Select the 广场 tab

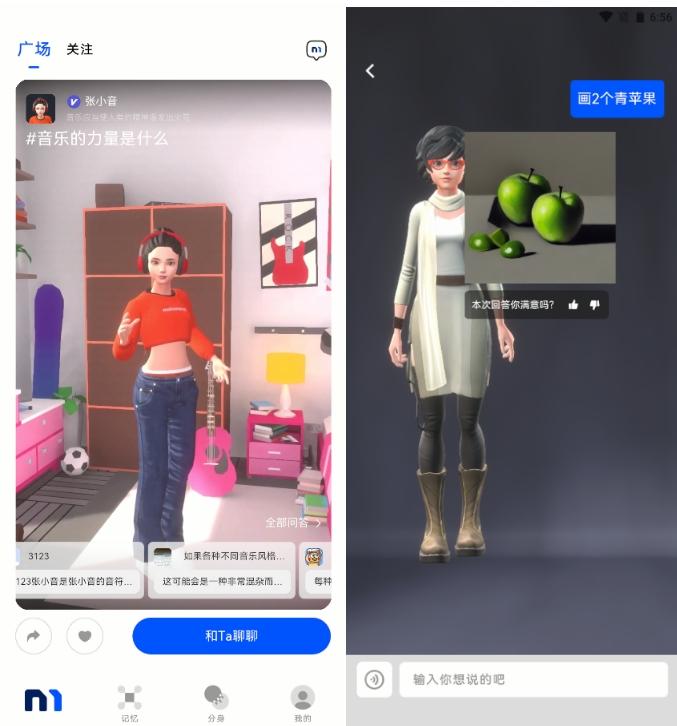coord(34,49)
